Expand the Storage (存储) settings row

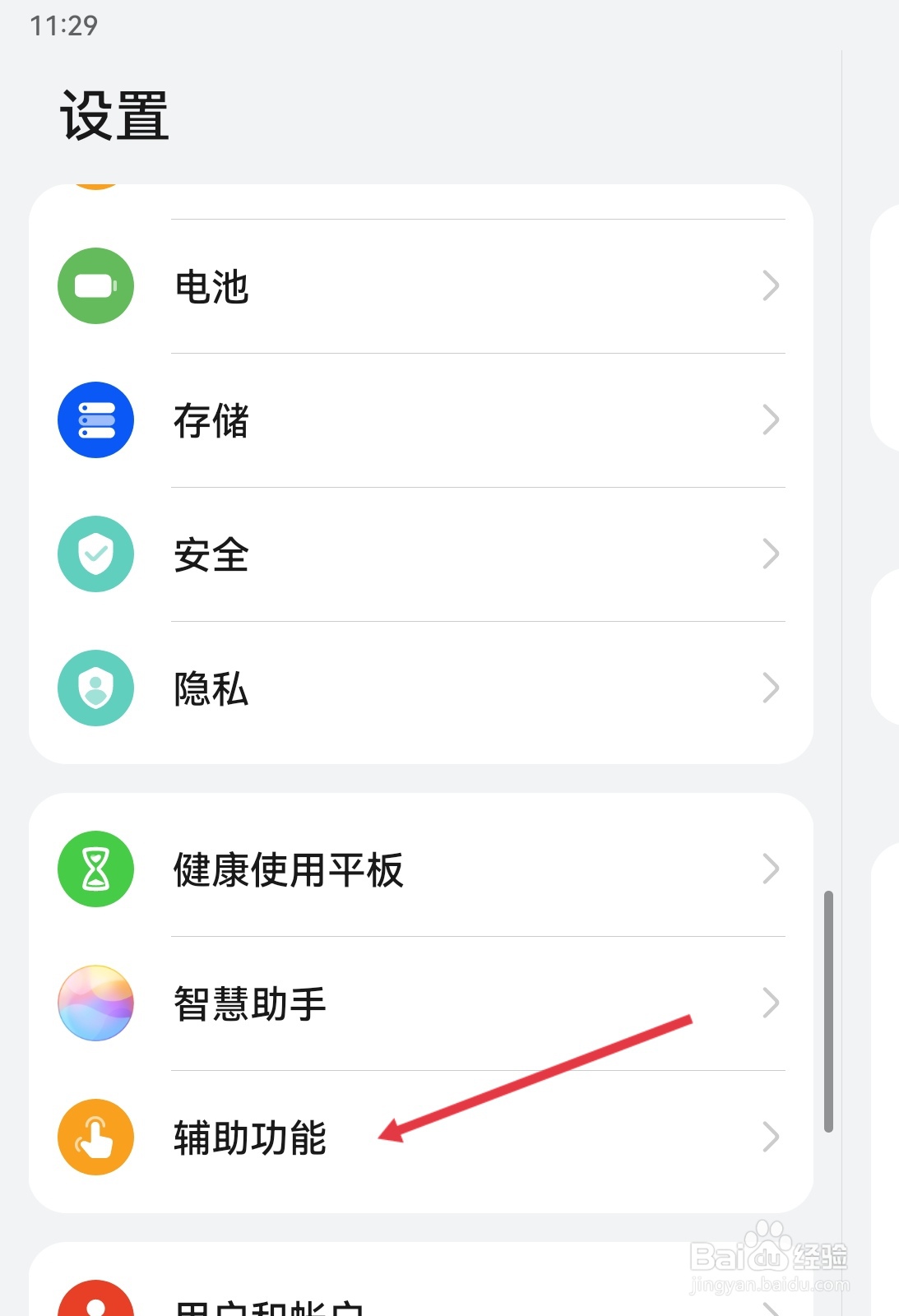pos(771,419)
